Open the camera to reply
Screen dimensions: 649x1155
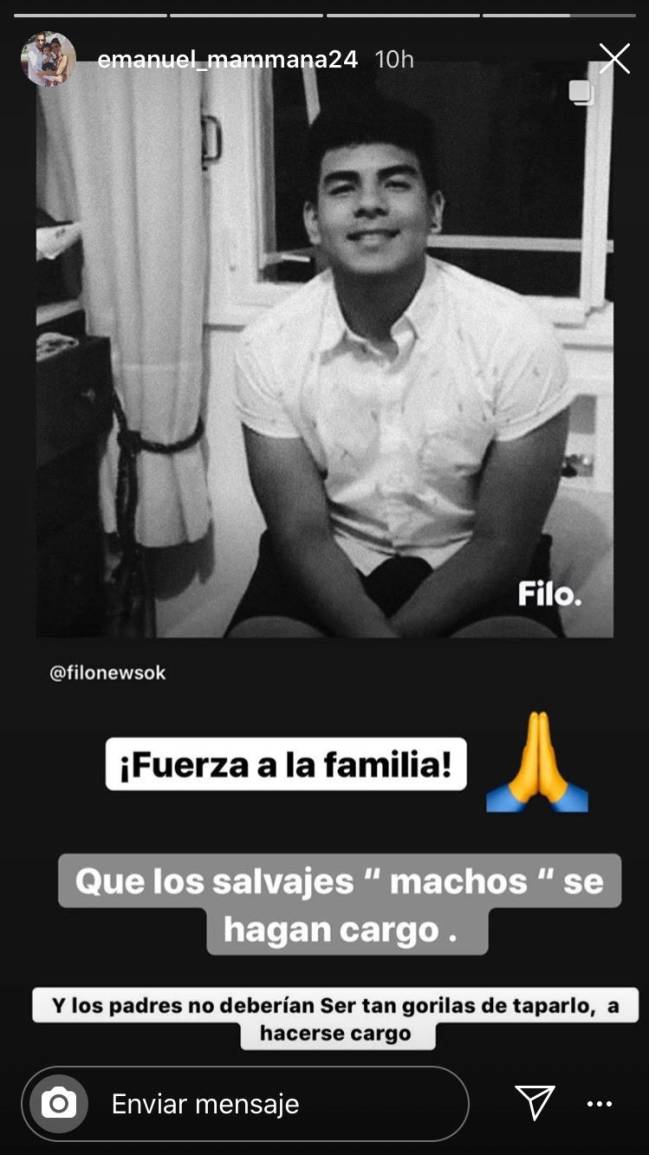(58, 1103)
